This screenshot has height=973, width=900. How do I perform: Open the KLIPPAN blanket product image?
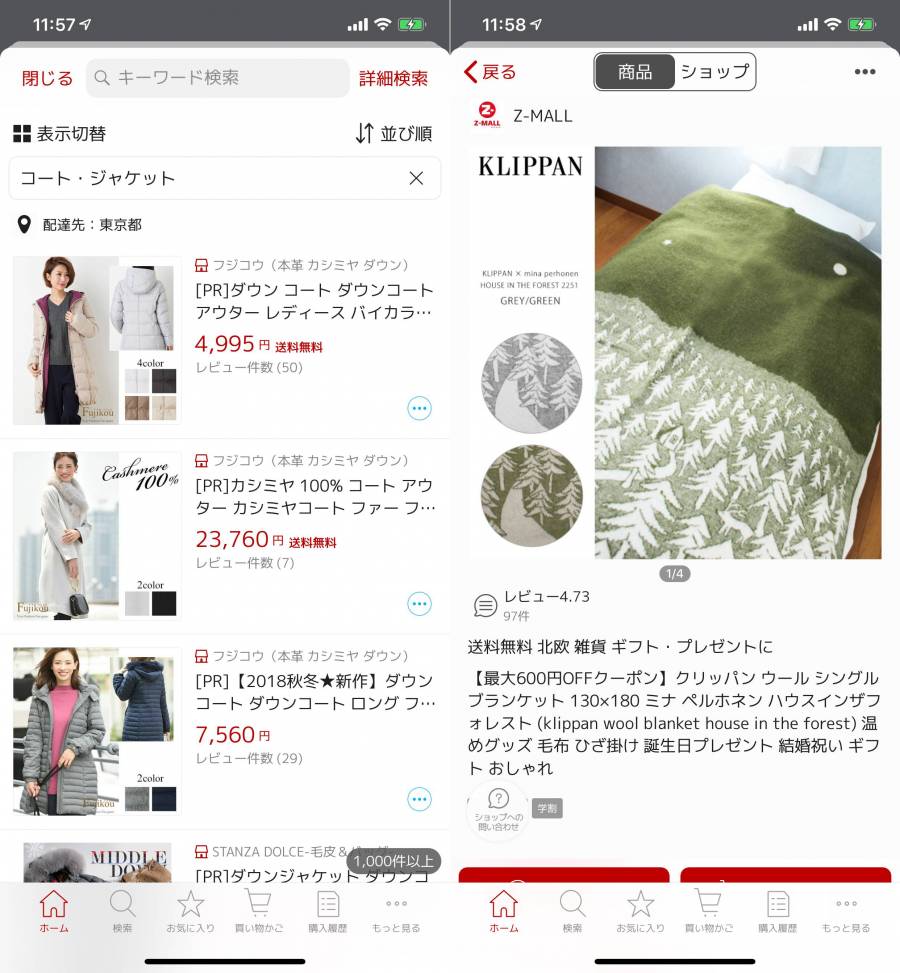[x=676, y=353]
